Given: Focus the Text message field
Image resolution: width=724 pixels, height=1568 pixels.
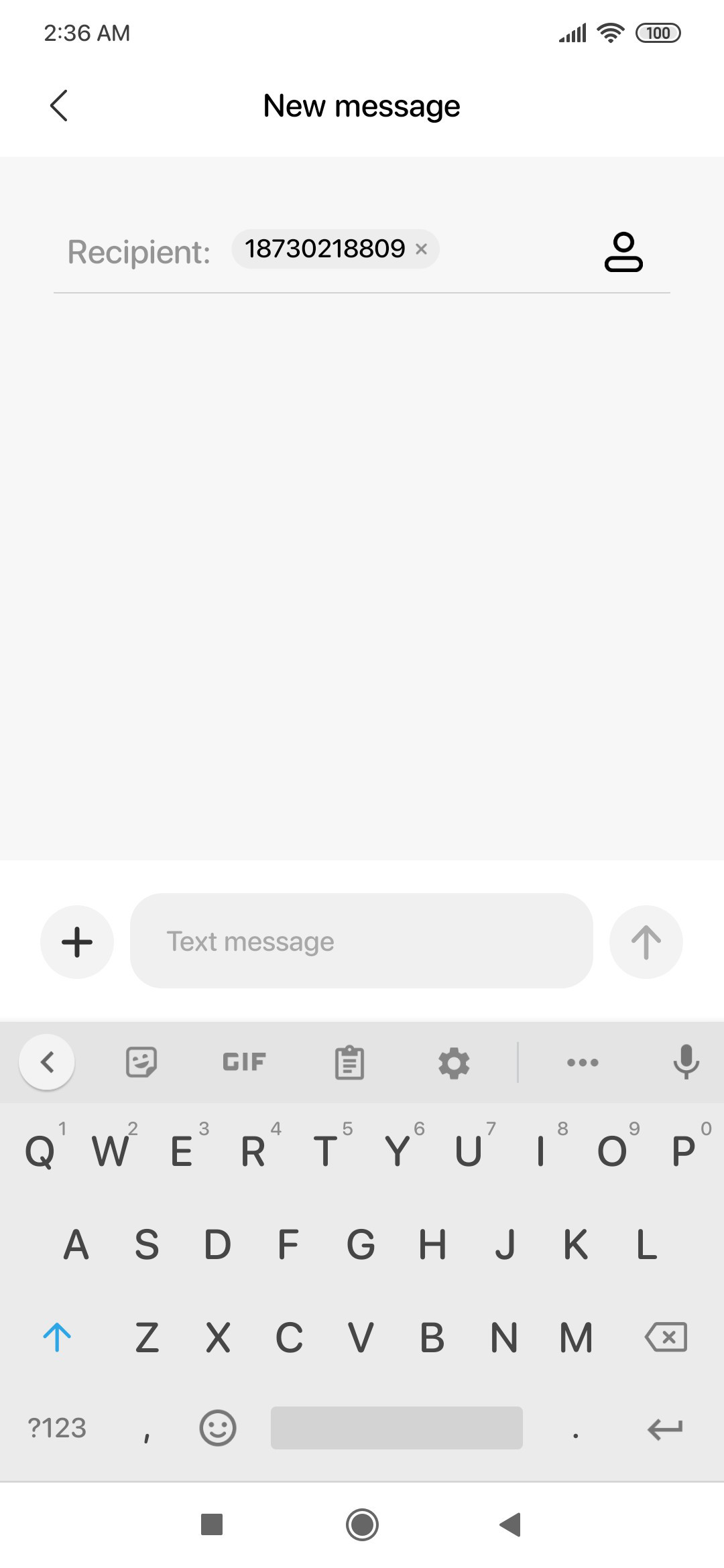Looking at the screenshot, I should click(361, 941).
